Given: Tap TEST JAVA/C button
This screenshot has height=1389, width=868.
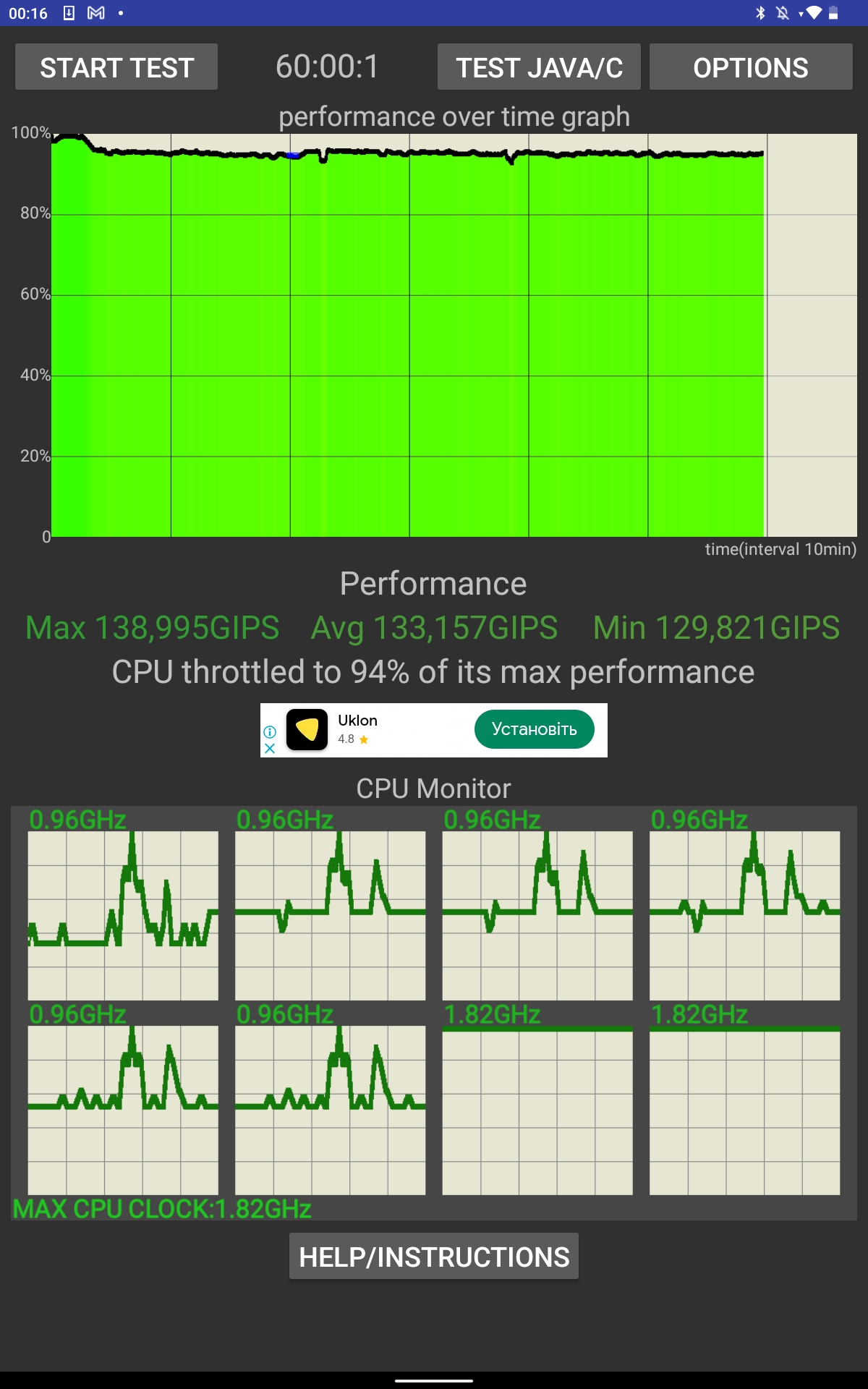Looking at the screenshot, I should pyautogui.click(x=539, y=67).
